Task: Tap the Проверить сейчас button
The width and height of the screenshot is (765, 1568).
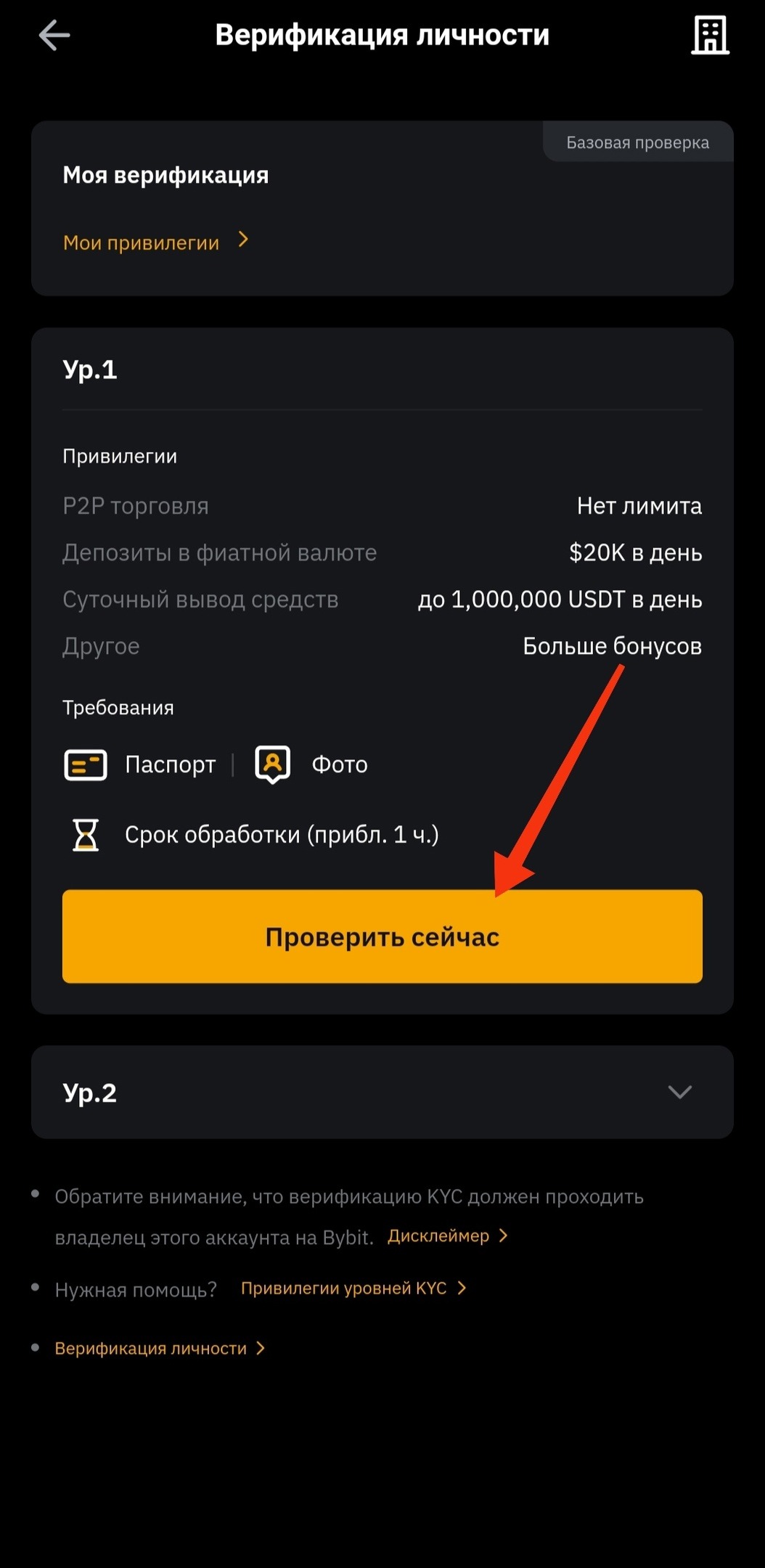Action: click(382, 936)
